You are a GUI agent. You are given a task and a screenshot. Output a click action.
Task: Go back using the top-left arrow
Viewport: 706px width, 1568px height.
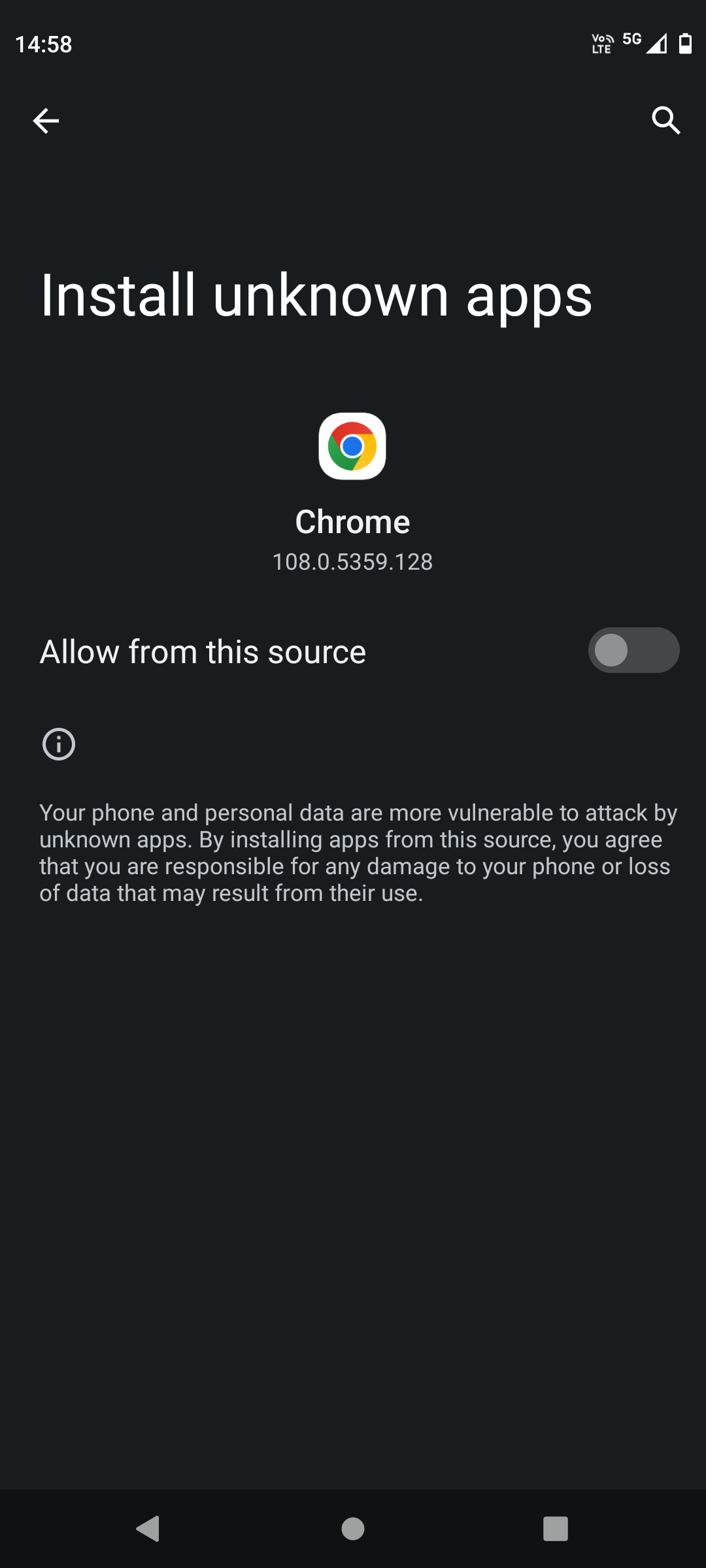46,121
